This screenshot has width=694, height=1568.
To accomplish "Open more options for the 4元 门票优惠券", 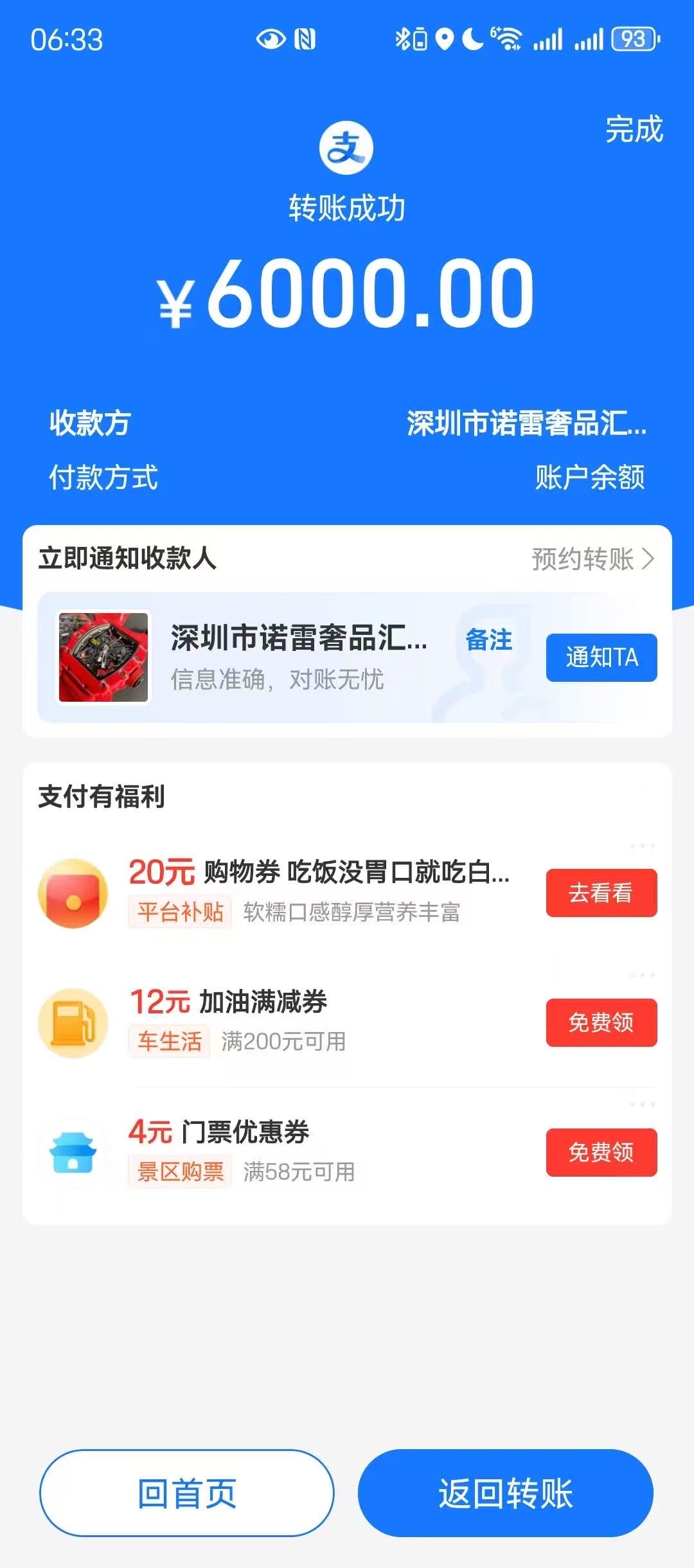I will coord(642,1104).
